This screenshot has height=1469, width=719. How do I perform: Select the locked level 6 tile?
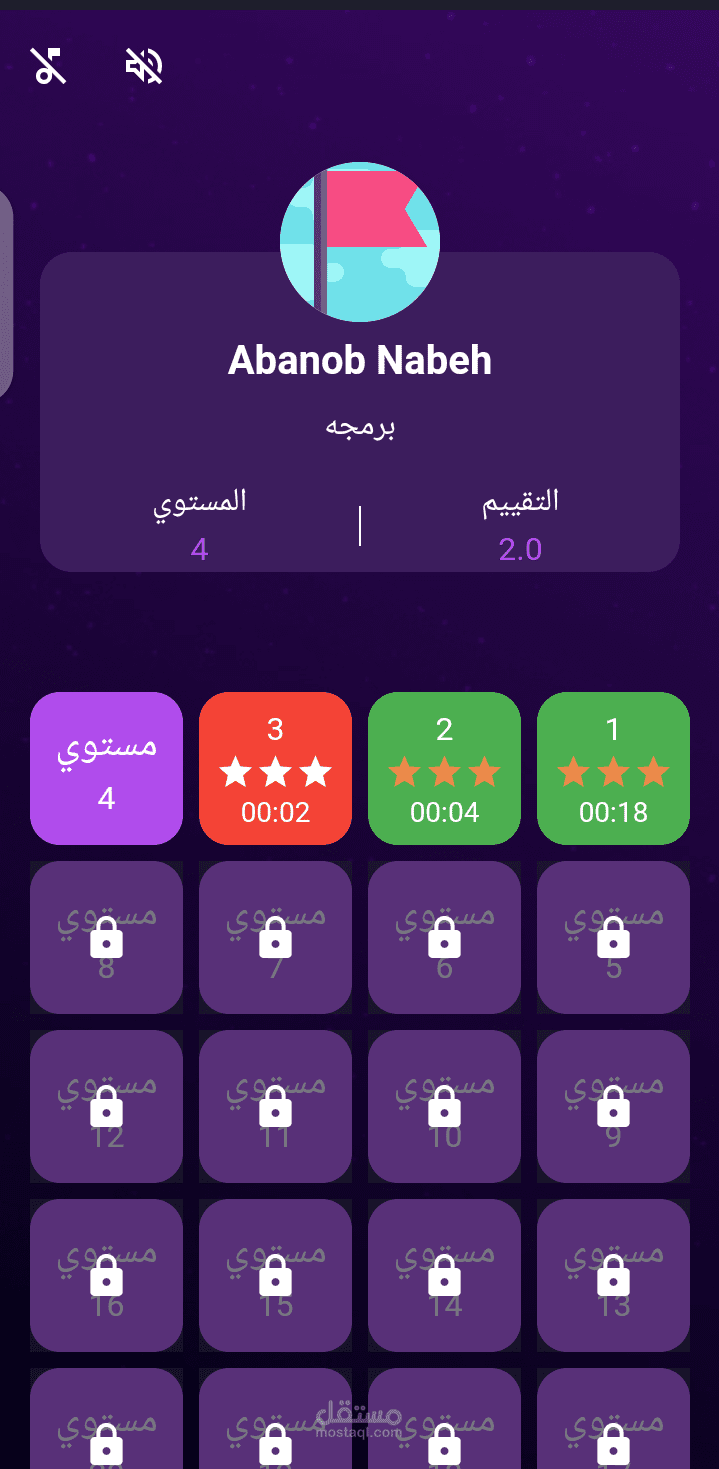pyautogui.click(x=444, y=937)
